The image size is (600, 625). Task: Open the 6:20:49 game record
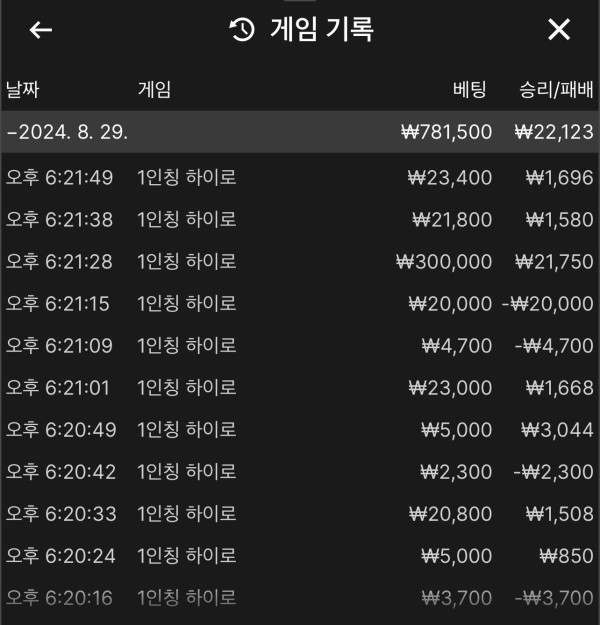[x=300, y=430]
